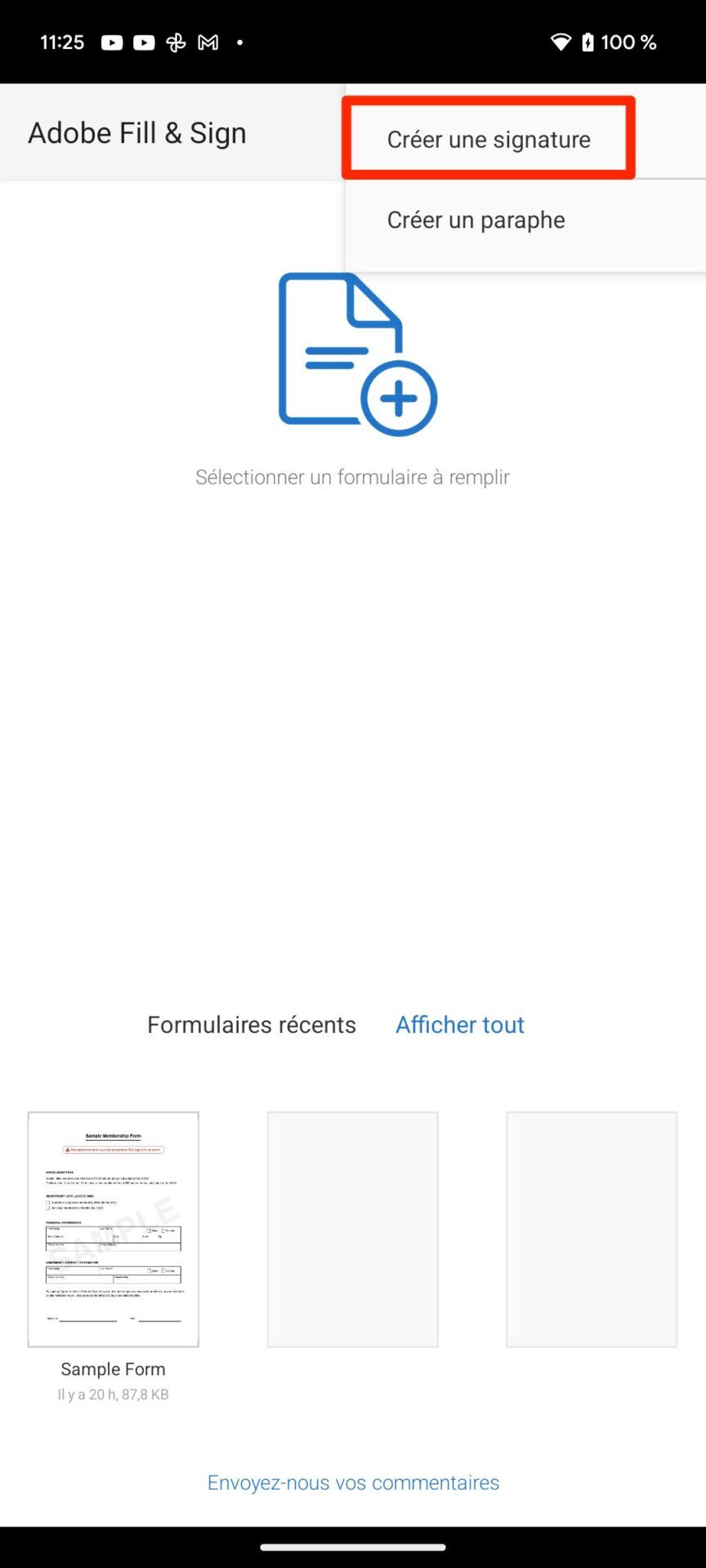The image size is (706, 1568).
Task: Open Afficher tout for recent forms
Action: coord(460,1025)
